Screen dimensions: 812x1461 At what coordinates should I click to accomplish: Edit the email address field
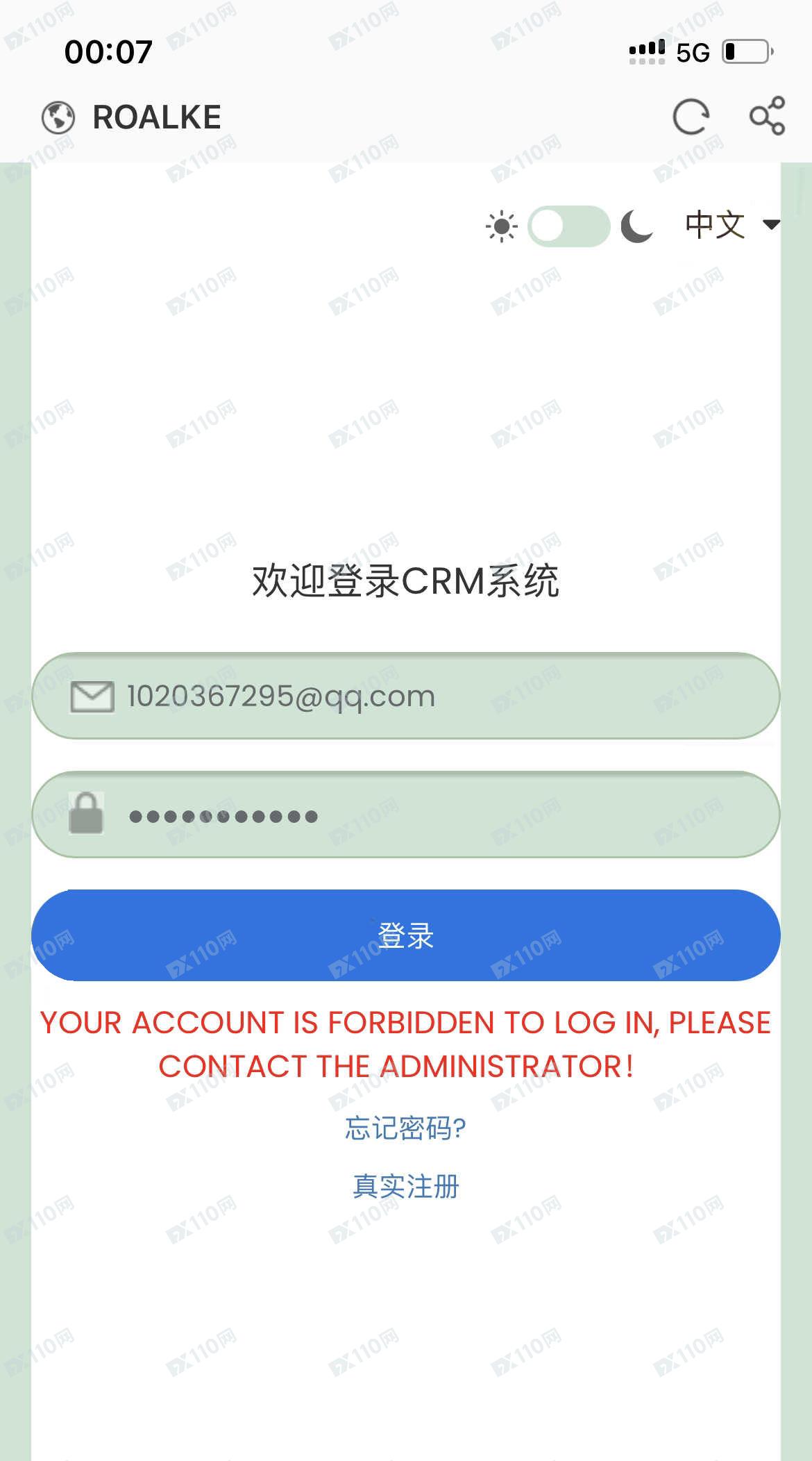(x=416, y=696)
